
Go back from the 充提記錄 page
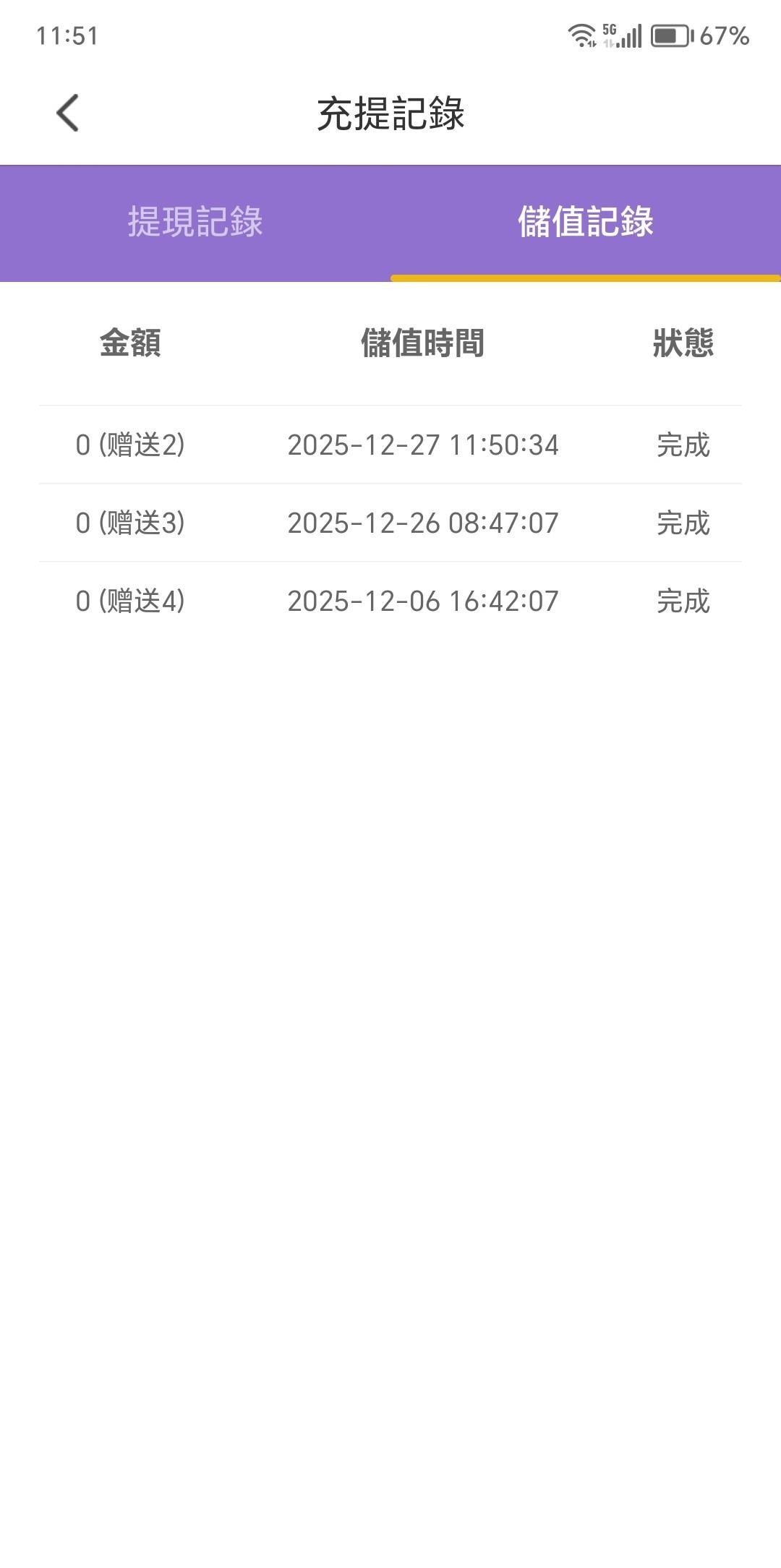tap(67, 113)
